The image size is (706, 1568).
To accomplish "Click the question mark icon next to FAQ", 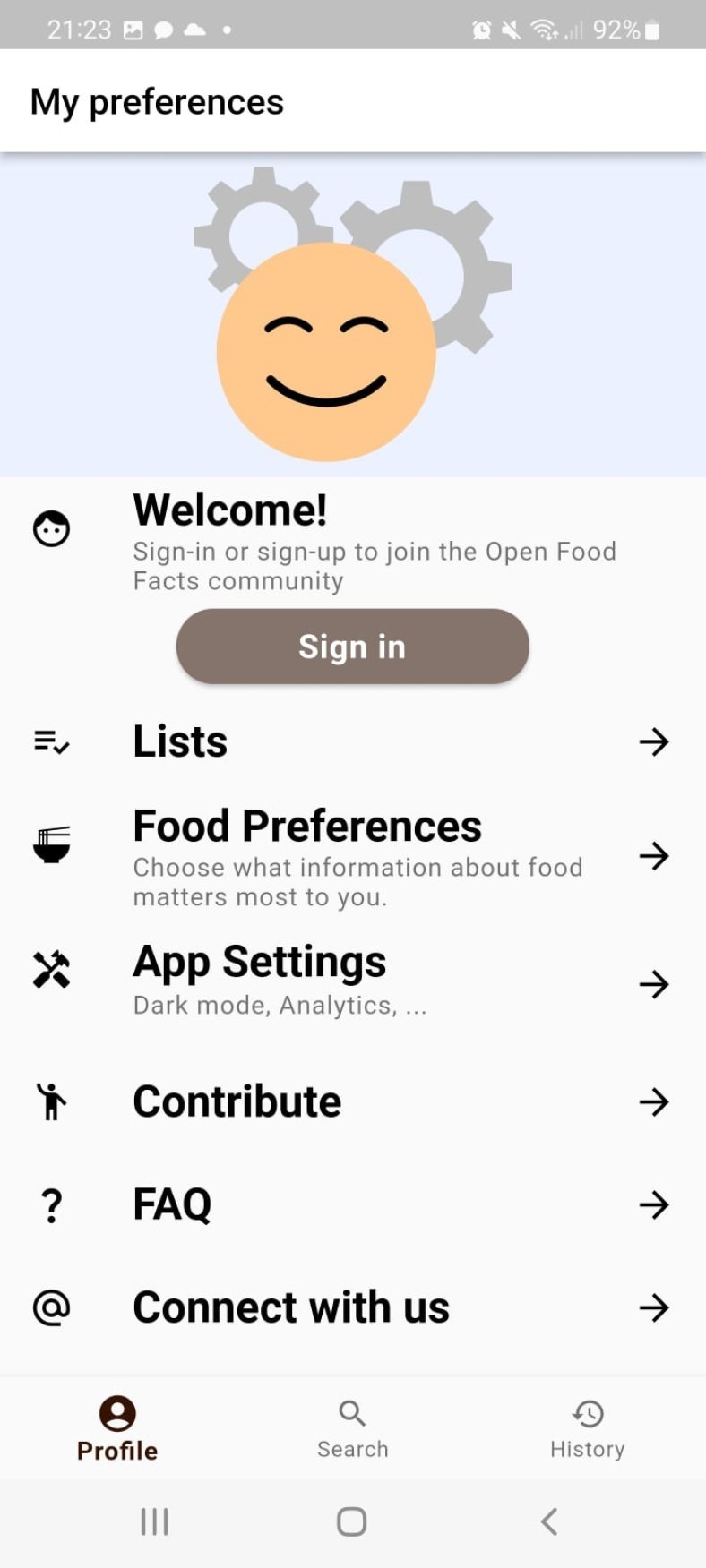I will [51, 1205].
